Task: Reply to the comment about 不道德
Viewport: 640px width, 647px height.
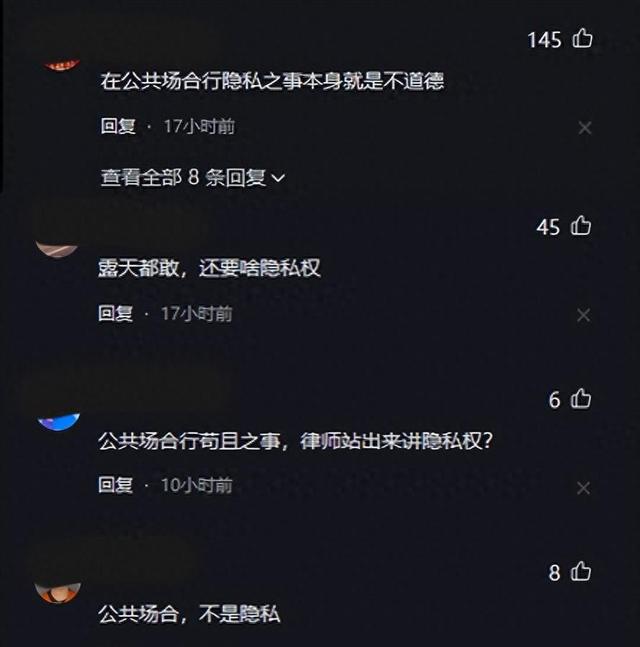Action: click(117, 127)
